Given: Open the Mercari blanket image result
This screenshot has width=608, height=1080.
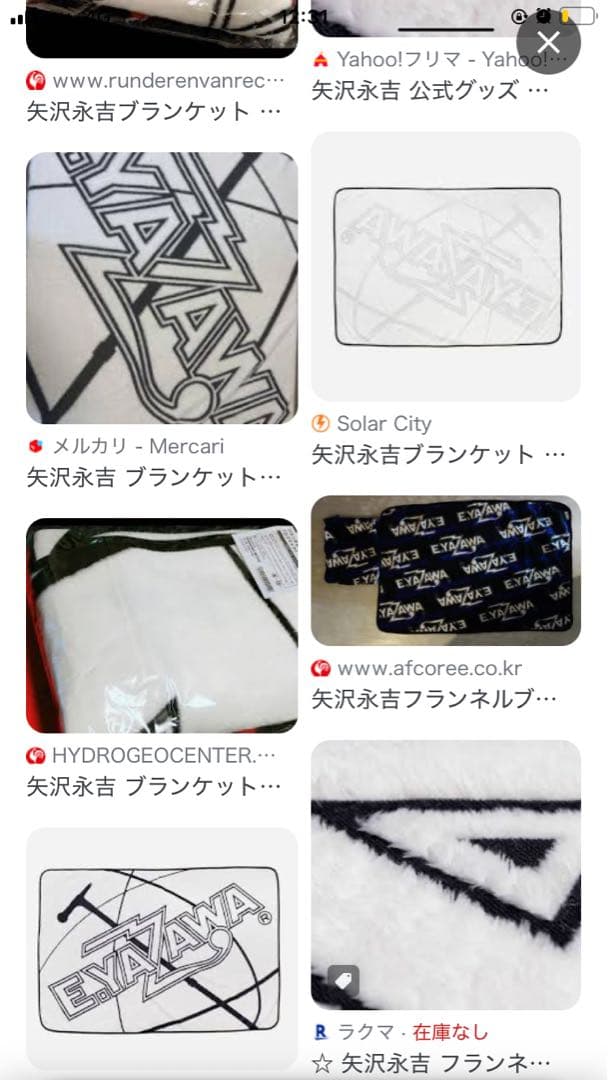Looking at the screenshot, I should point(162,288).
